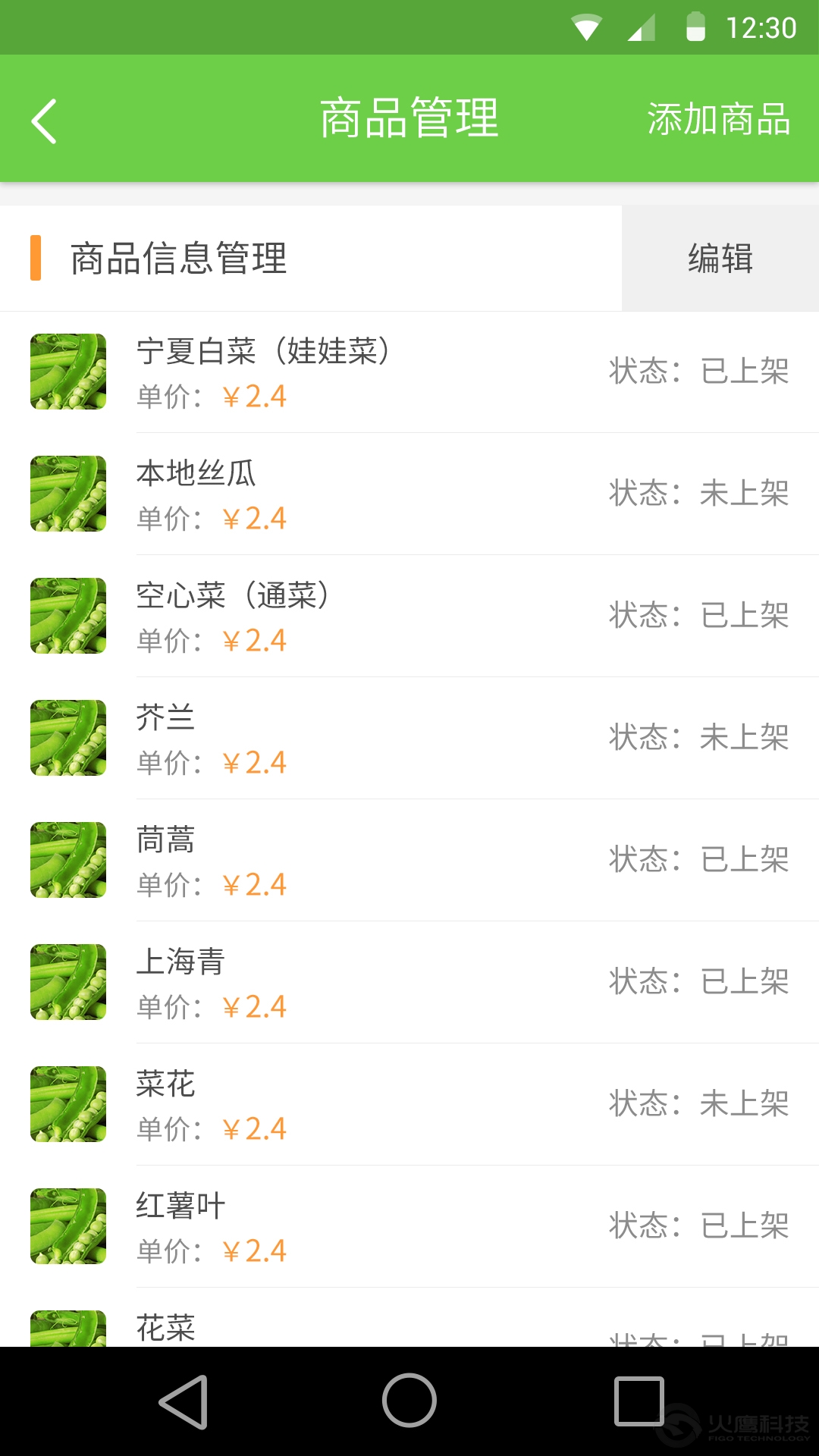Image resolution: width=819 pixels, height=1456 pixels.
Task: Go back using the top-left arrow
Action: tap(44, 120)
